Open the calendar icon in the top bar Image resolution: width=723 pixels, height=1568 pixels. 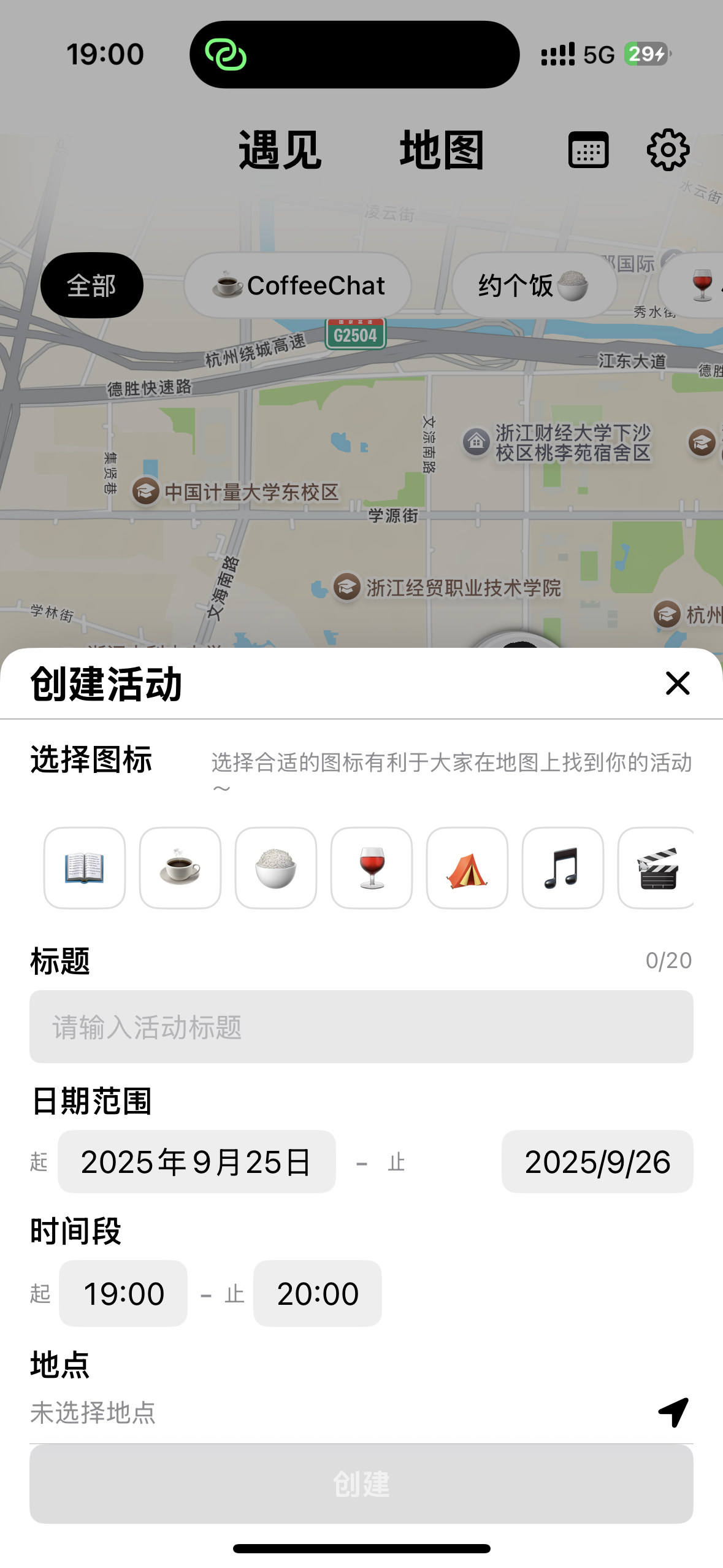[588, 148]
